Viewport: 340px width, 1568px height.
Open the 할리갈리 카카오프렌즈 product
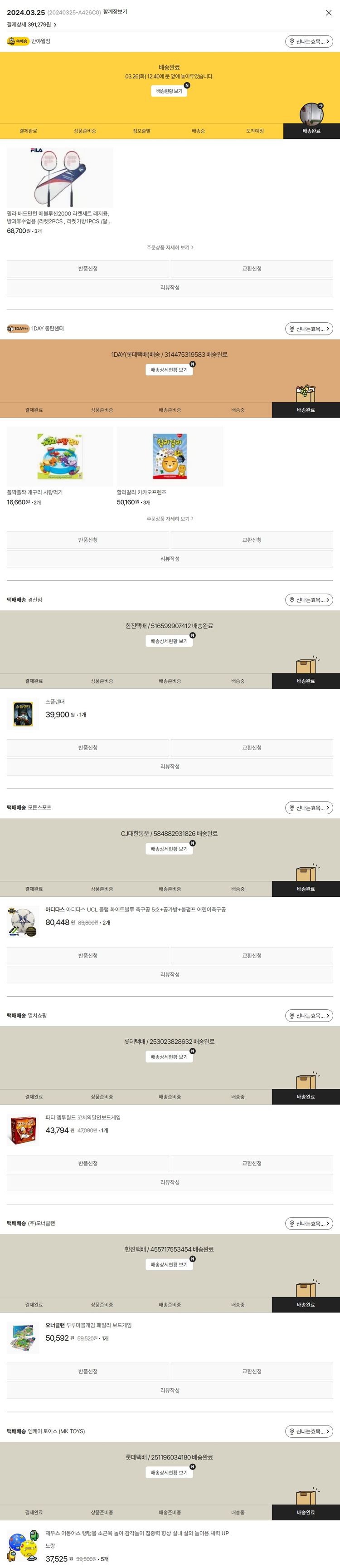169,457
